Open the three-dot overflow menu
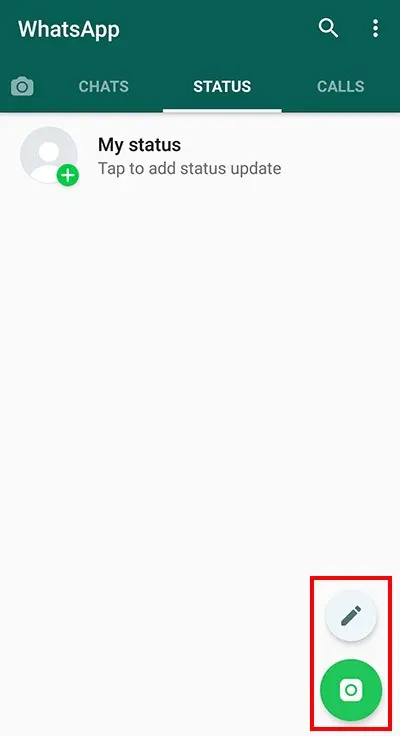 pyautogui.click(x=375, y=28)
